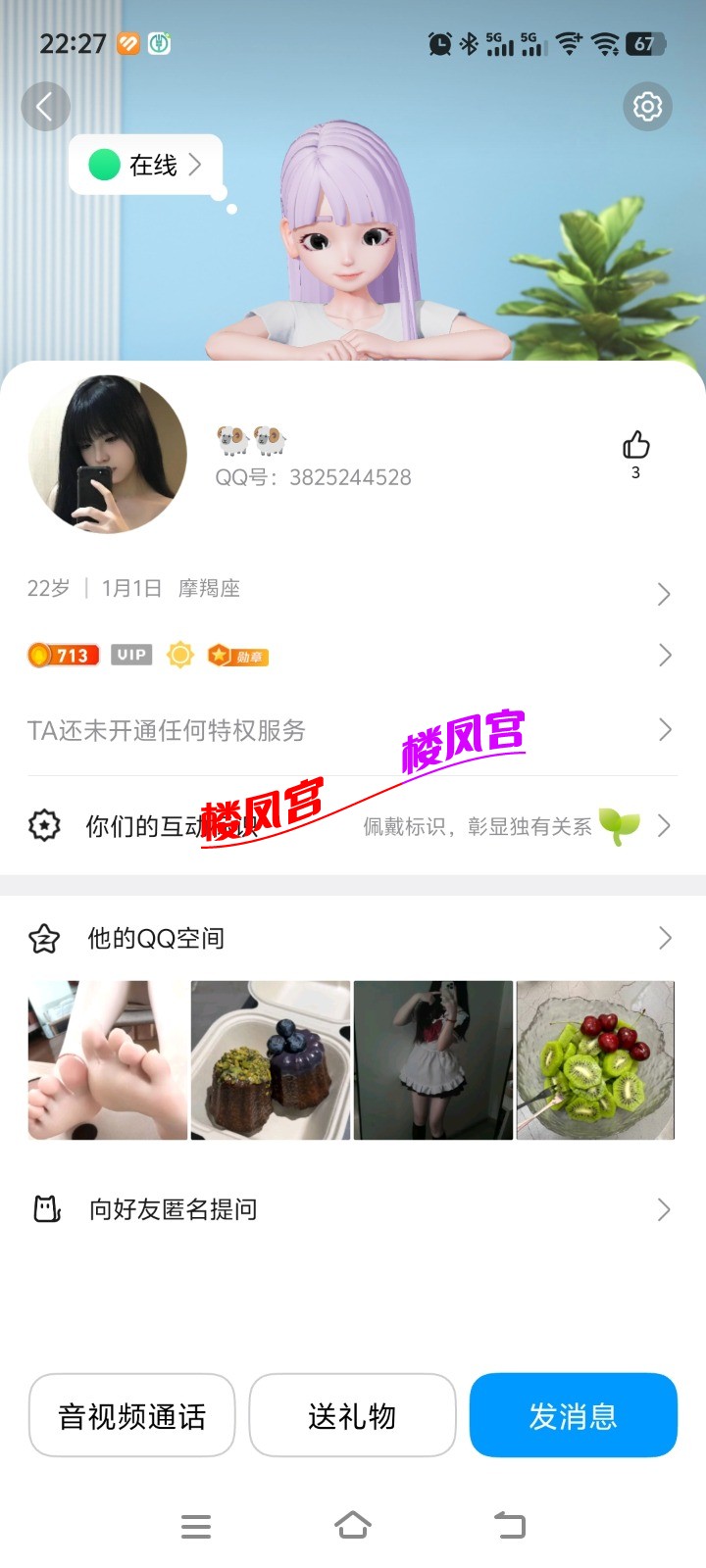Click the VIP badge icon
The height and width of the screenshot is (1568, 706).
pos(130,654)
